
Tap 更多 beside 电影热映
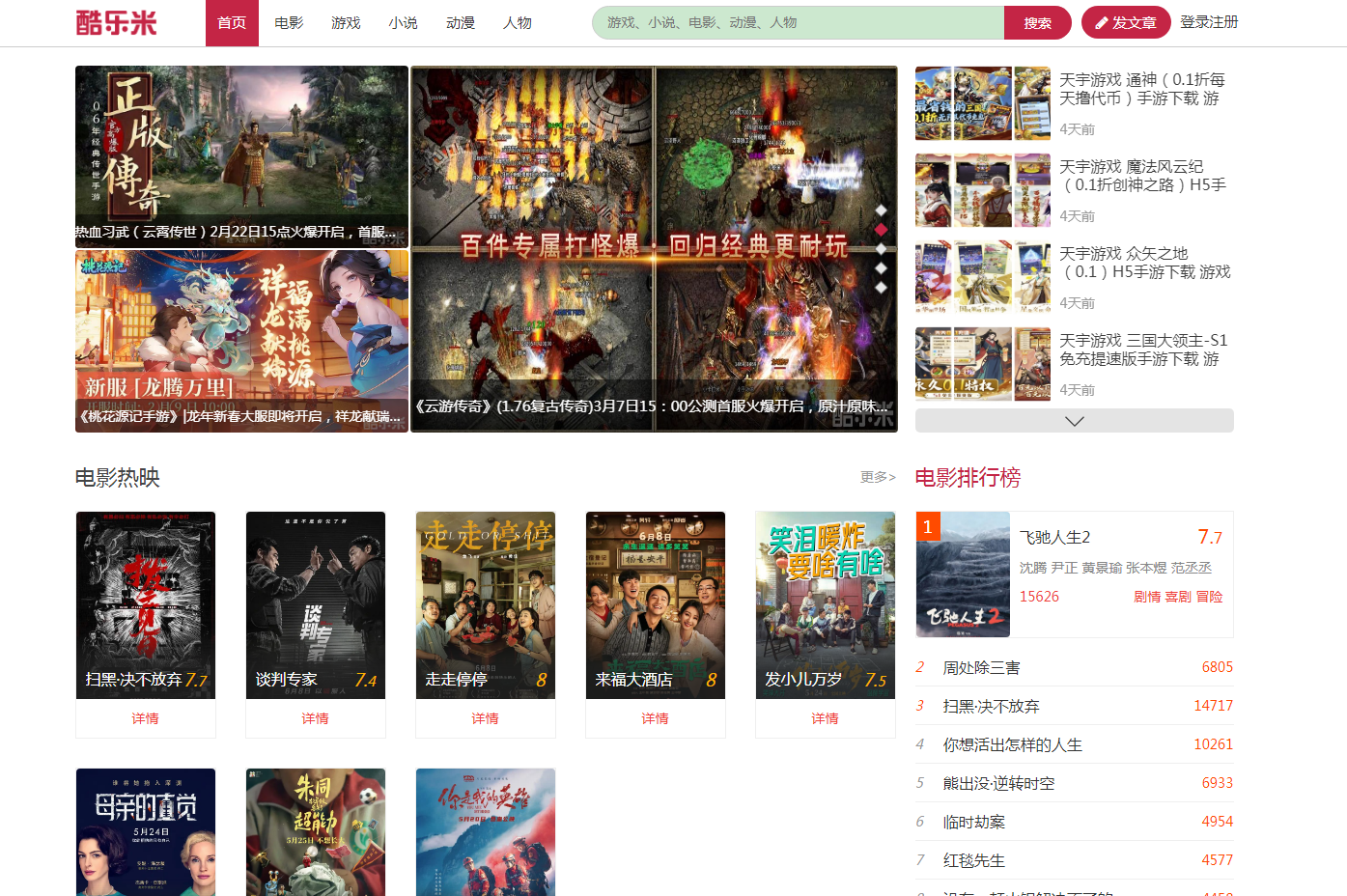878,477
